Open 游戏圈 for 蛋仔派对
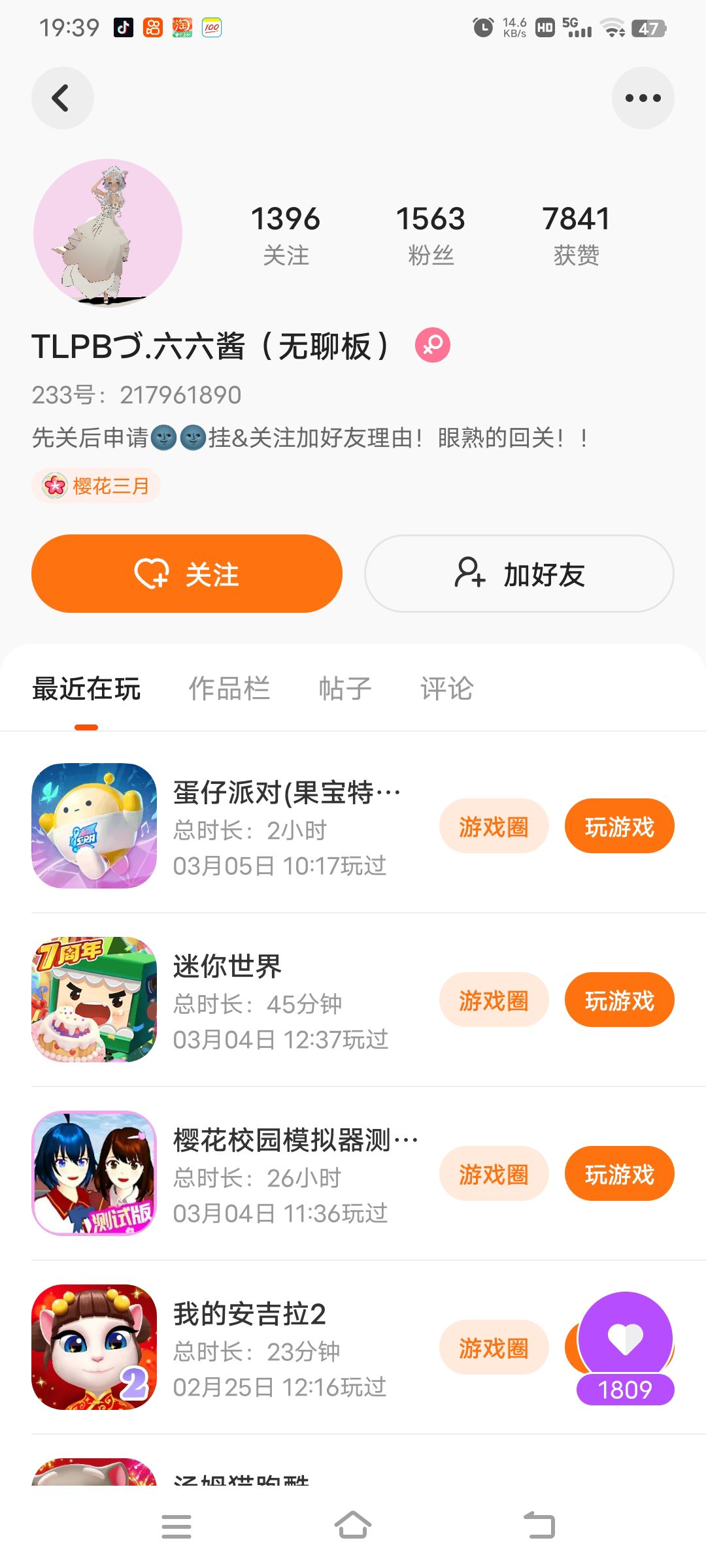Image resolution: width=706 pixels, height=1568 pixels. [494, 826]
